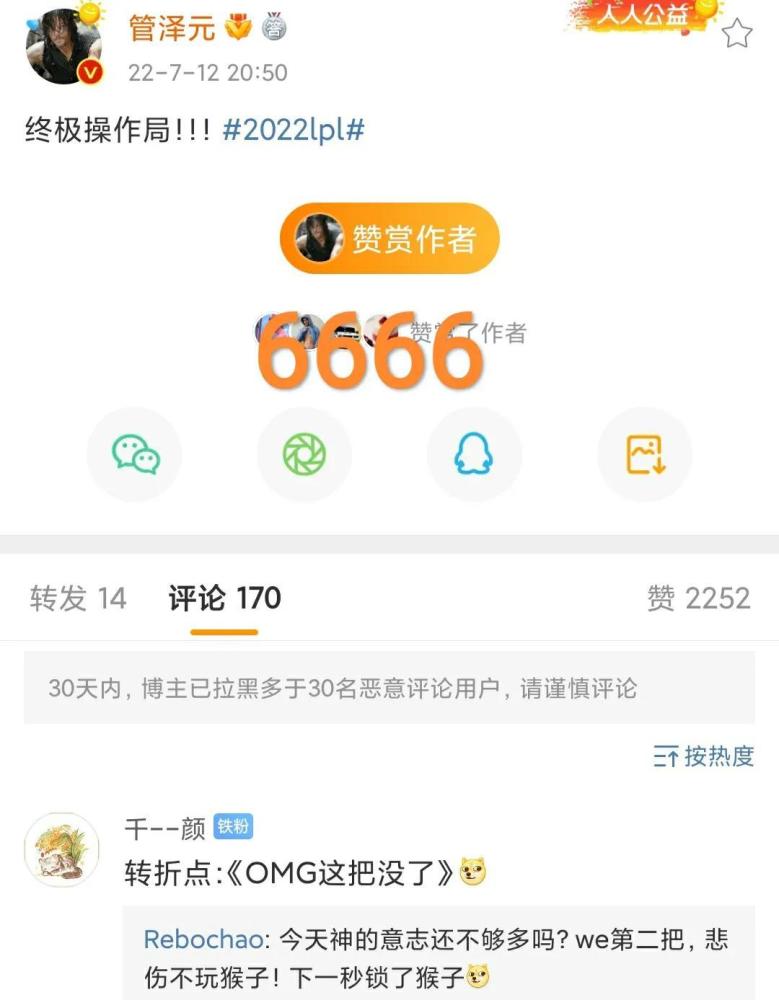This screenshot has height=1000, width=779.
Task: Share the post to WeChat
Action: 135,455
